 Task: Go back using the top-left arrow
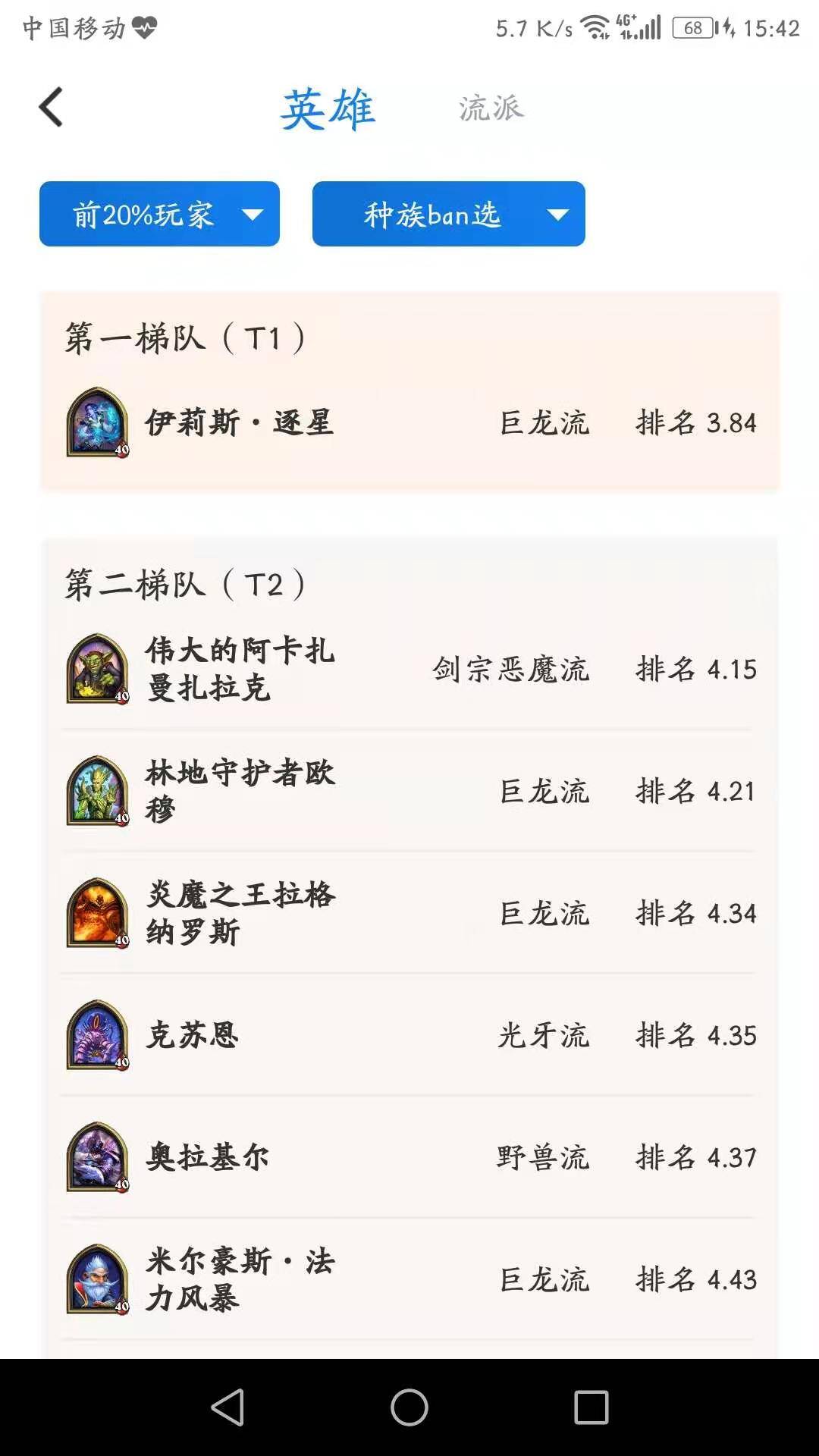51,107
